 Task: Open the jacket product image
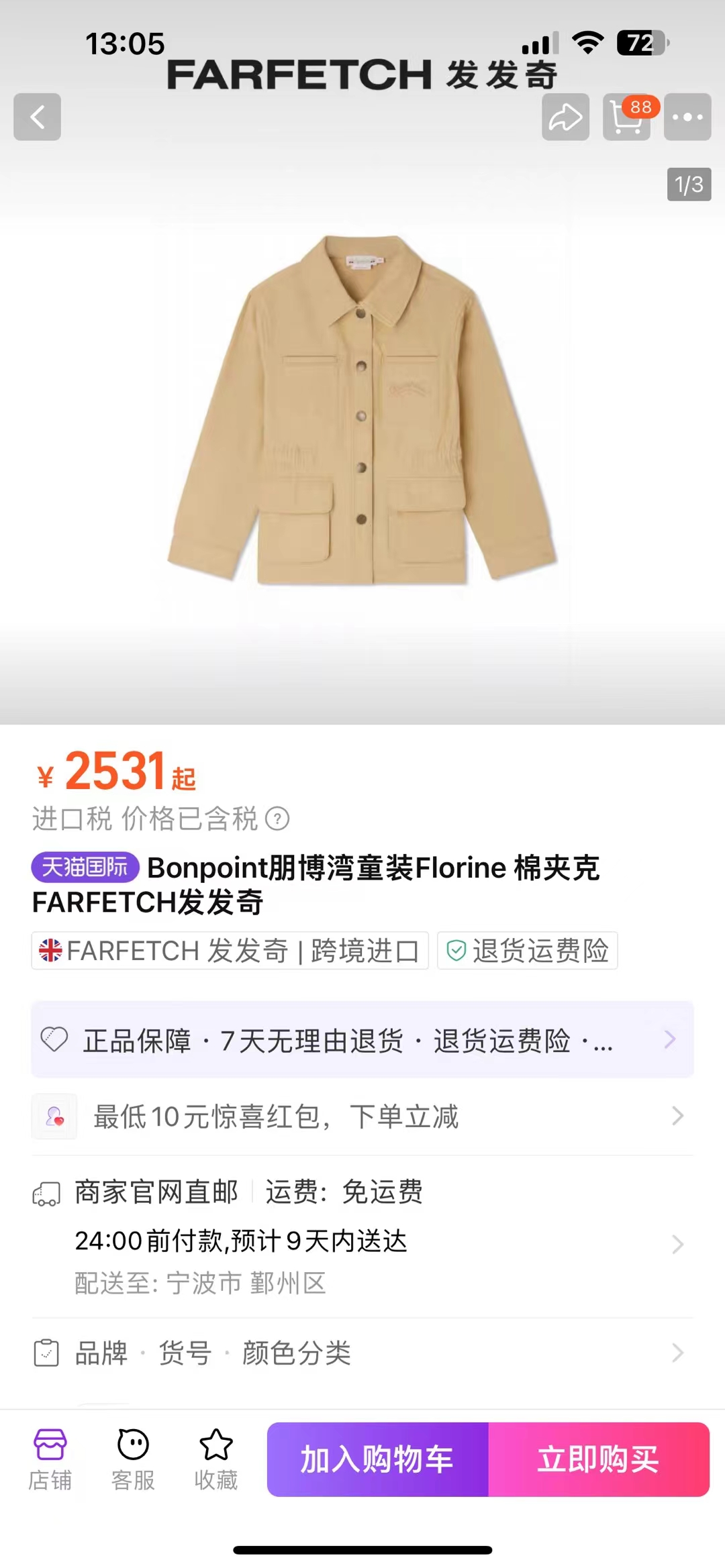362,409
